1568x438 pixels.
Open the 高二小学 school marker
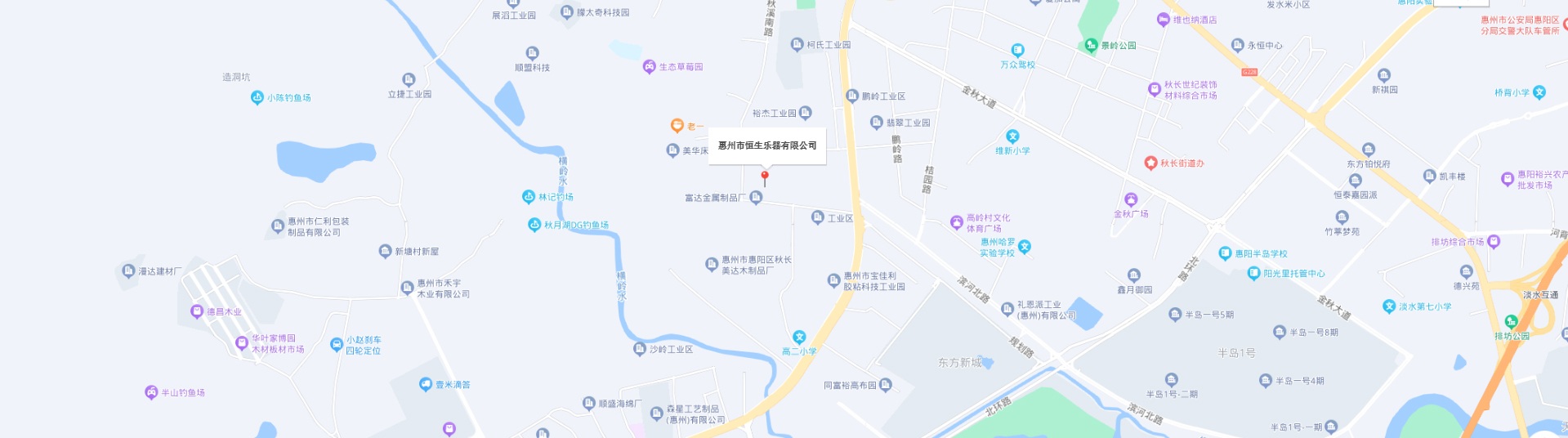(x=799, y=337)
